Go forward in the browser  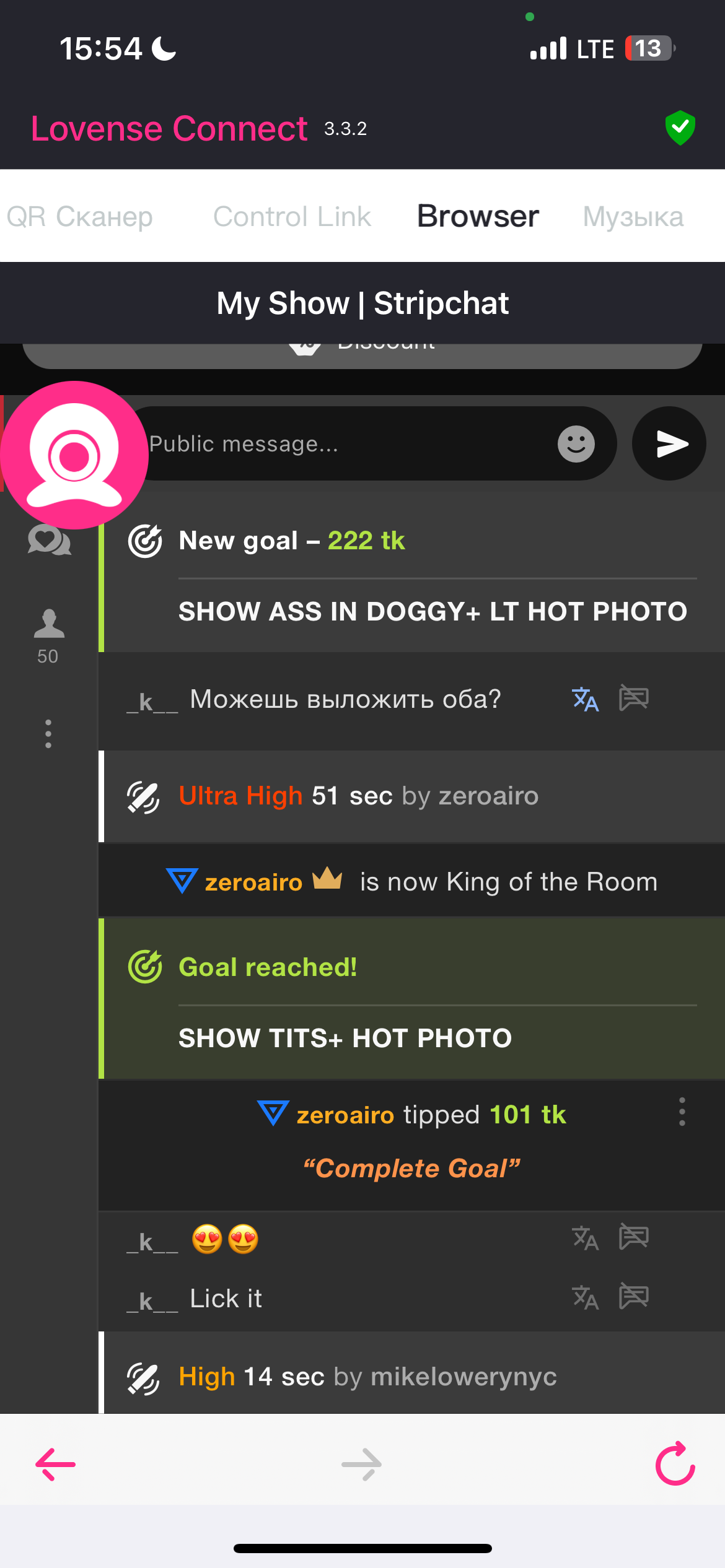pos(362,1464)
